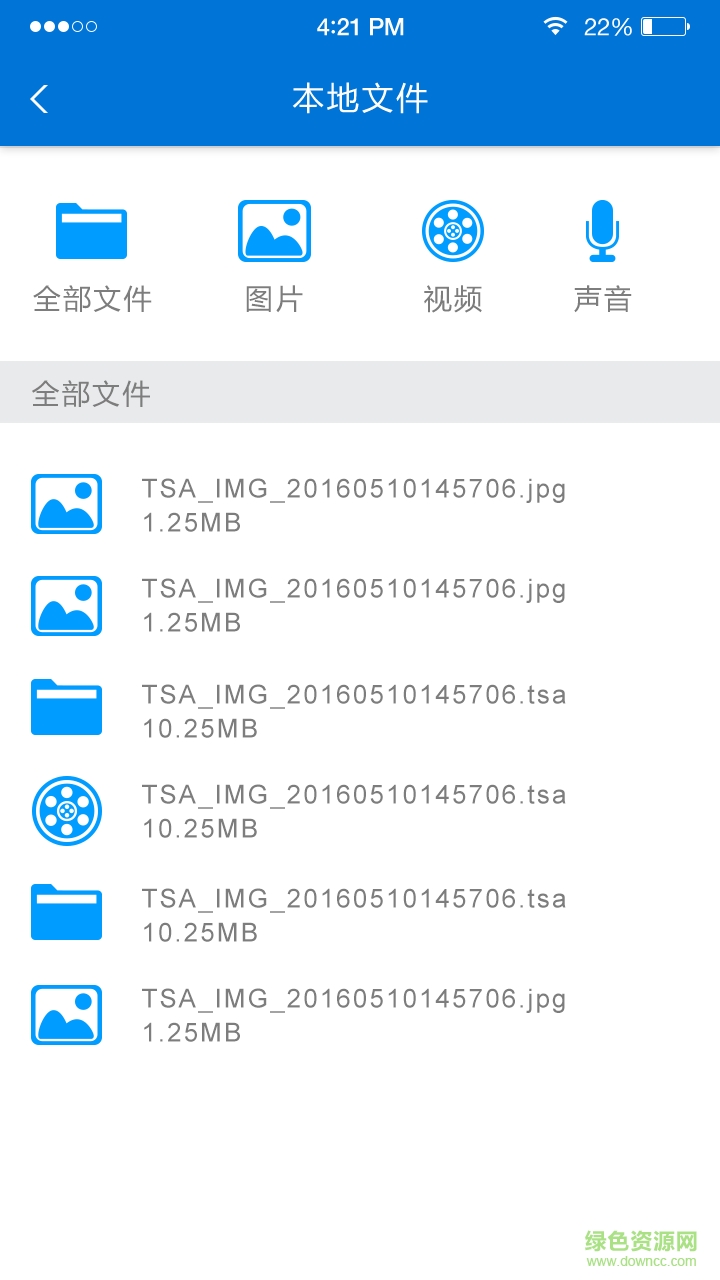Screen dimensions: 720x1280
Task: Show the 全部文件 category
Action: pos(91,256)
